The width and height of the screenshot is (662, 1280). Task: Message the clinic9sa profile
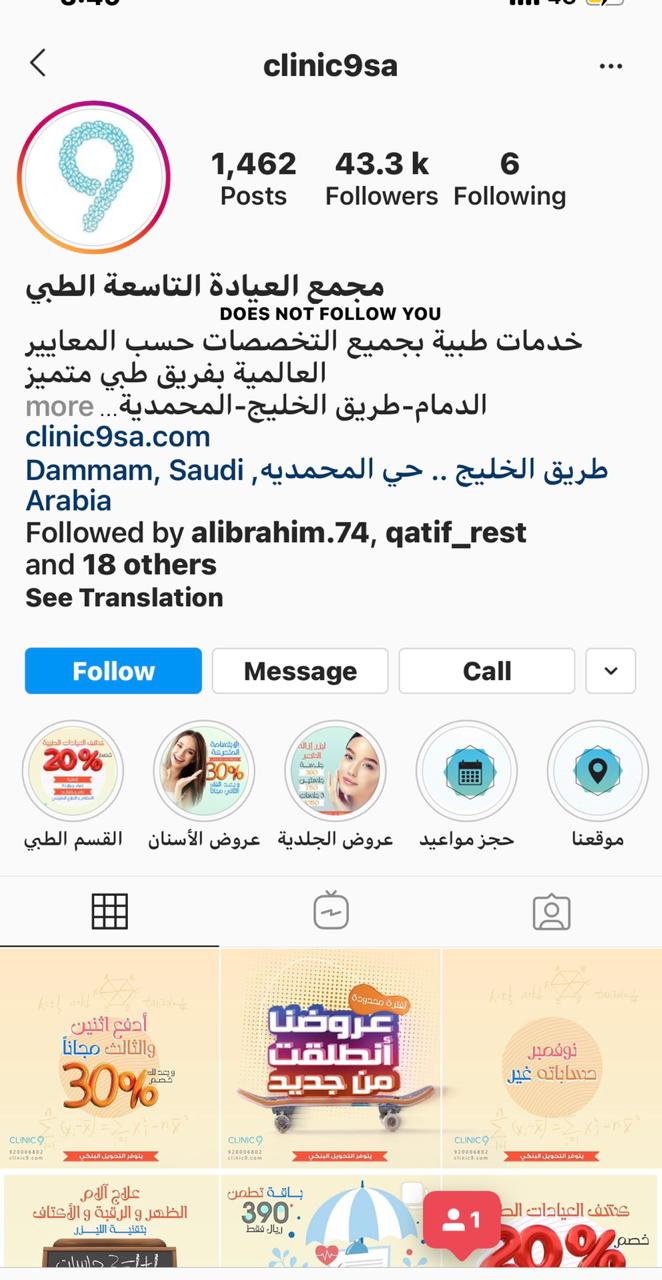pos(300,671)
